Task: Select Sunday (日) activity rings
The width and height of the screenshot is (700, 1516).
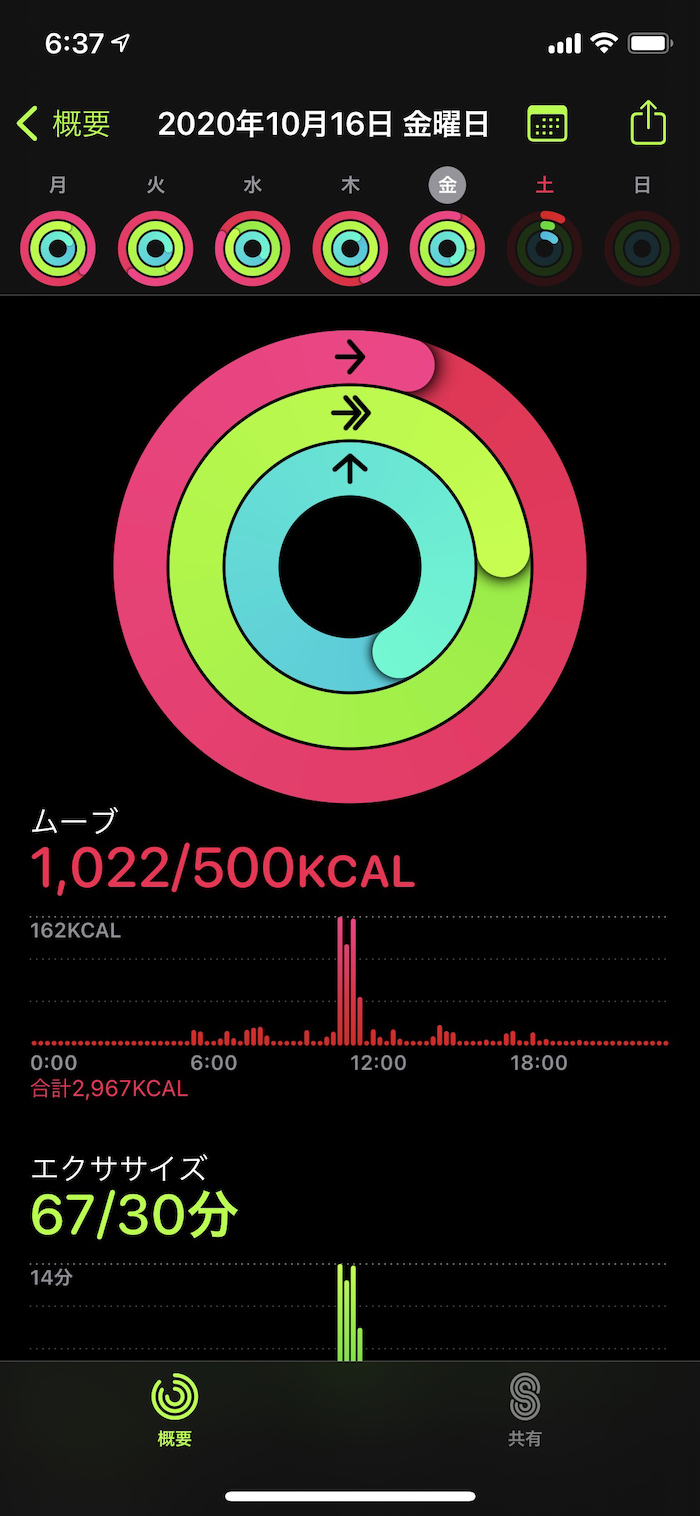Action: [642, 247]
